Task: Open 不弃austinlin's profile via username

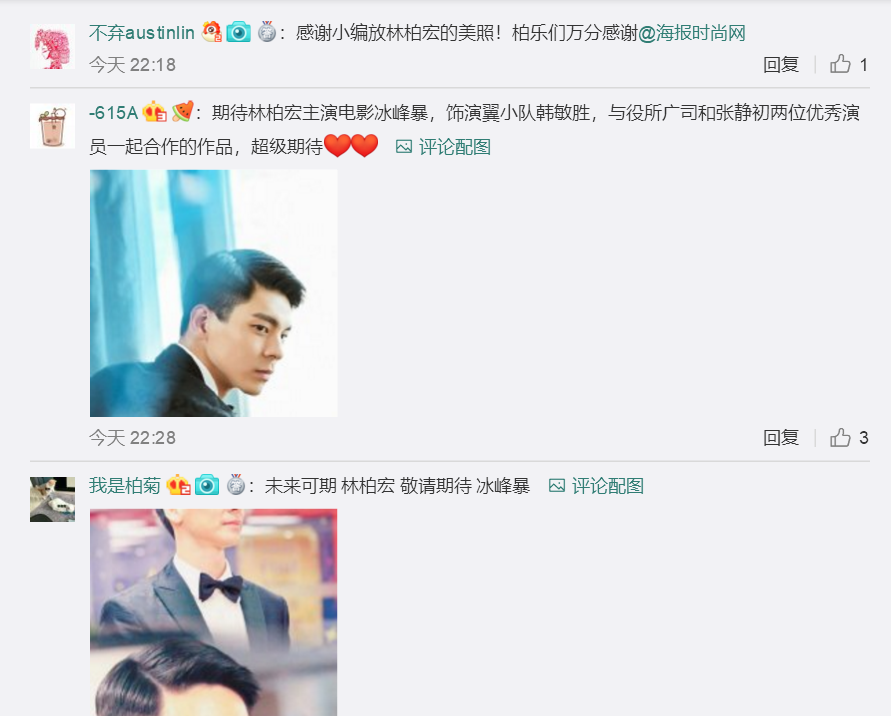Action: pos(141,33)
